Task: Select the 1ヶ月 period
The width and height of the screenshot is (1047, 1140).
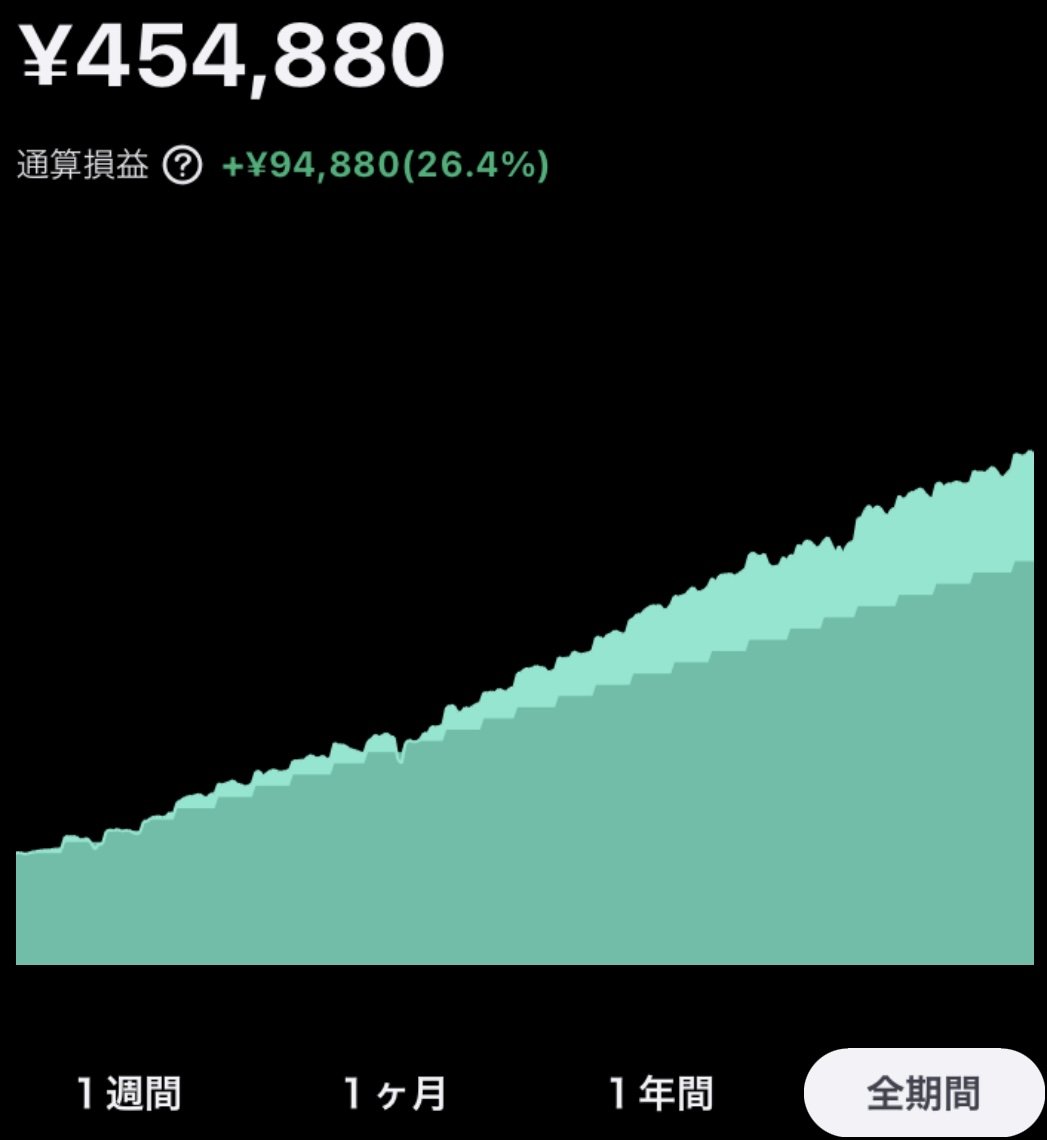Action: point(395,1093)
